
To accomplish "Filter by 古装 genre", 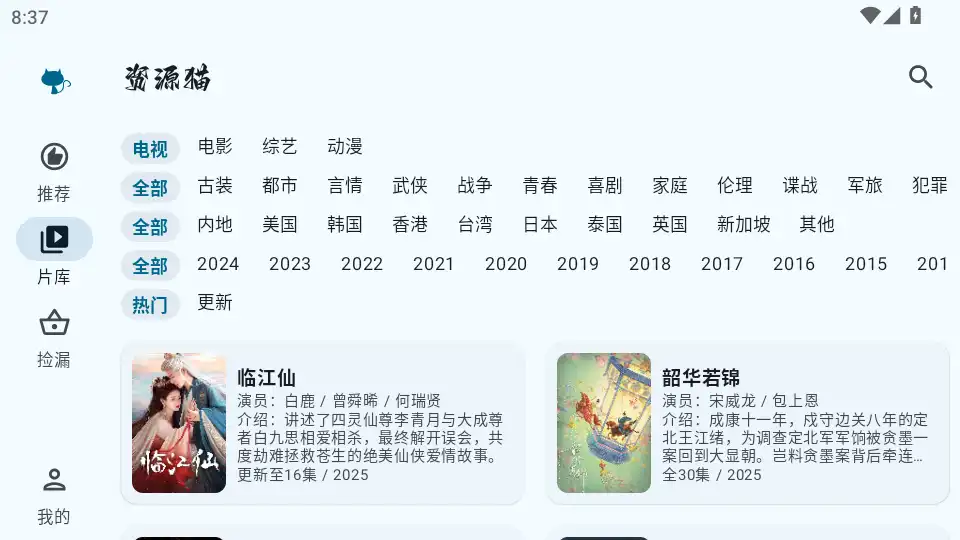I will (215, 186).
